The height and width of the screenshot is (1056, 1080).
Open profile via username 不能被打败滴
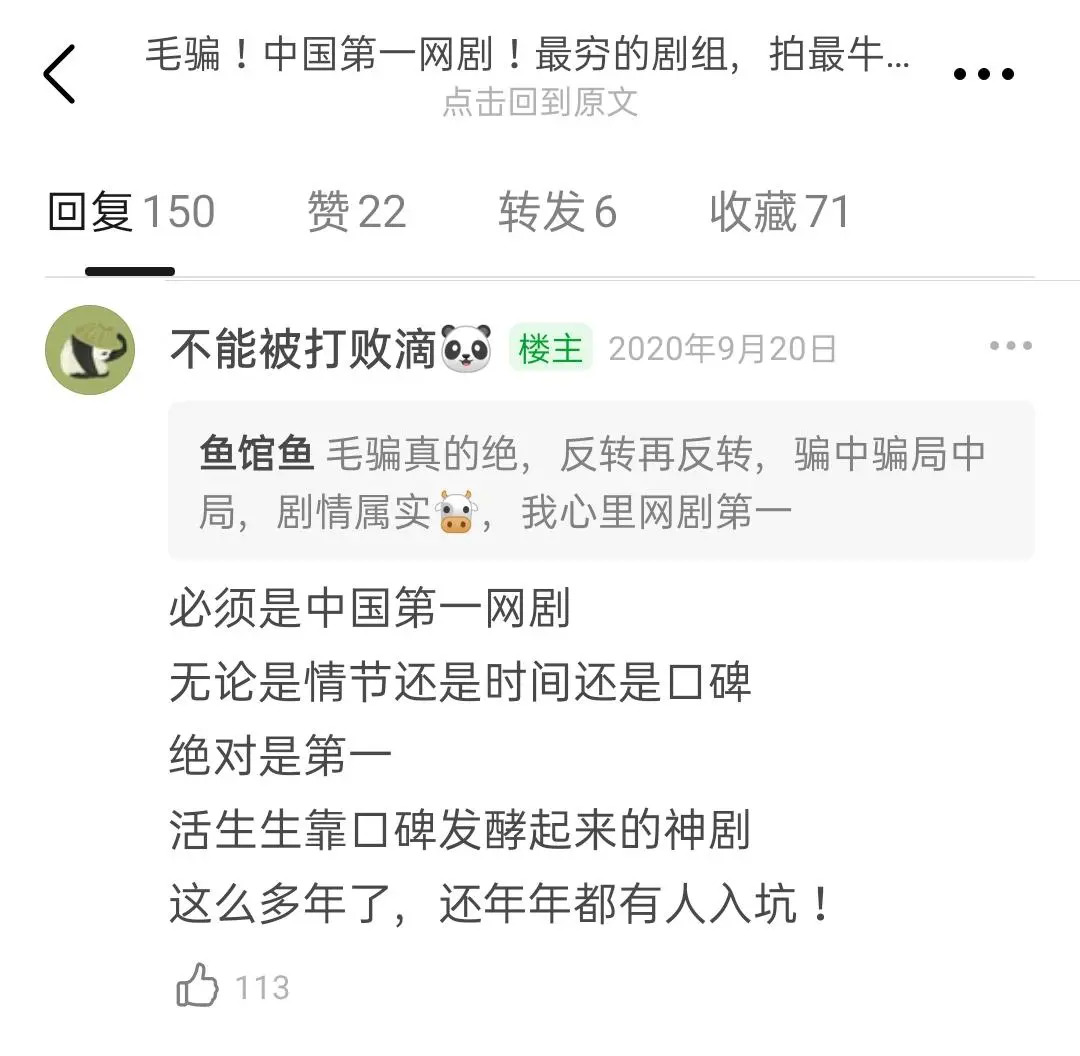point(304,350)
